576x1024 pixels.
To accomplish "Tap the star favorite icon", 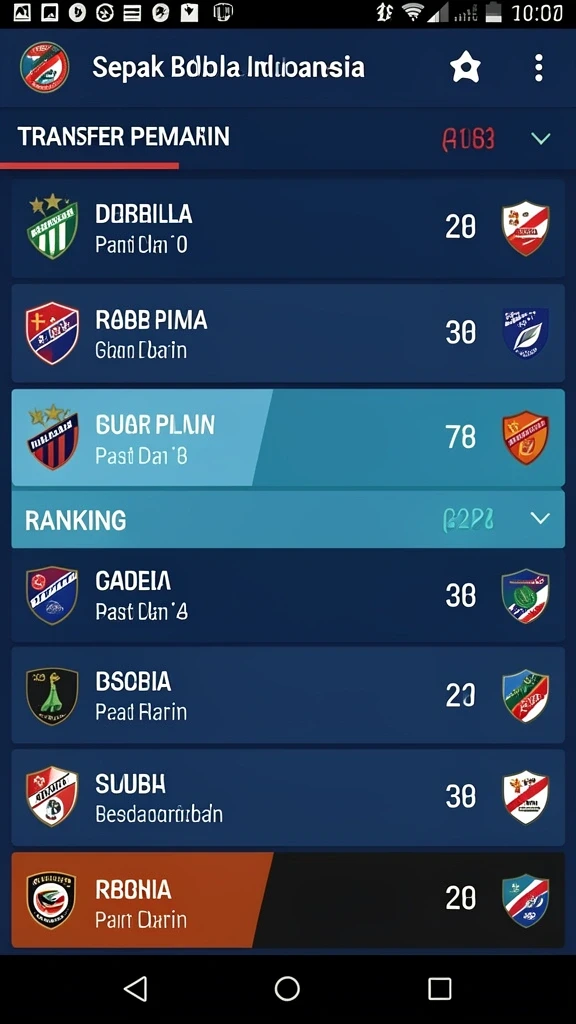I will [466, 67].
